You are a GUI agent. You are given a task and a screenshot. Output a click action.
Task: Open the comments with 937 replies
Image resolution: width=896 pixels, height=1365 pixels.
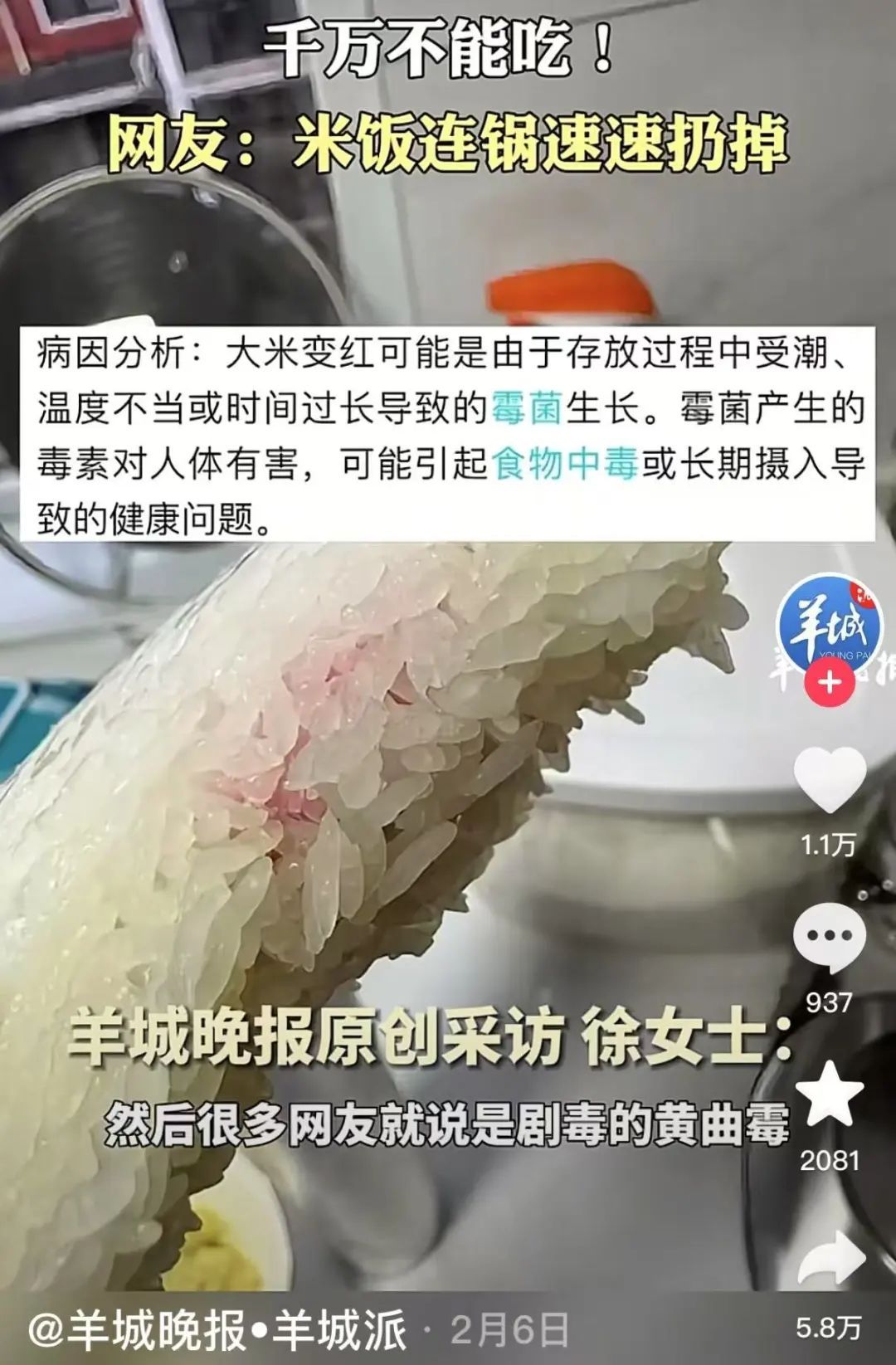click(x=830, y=937)
